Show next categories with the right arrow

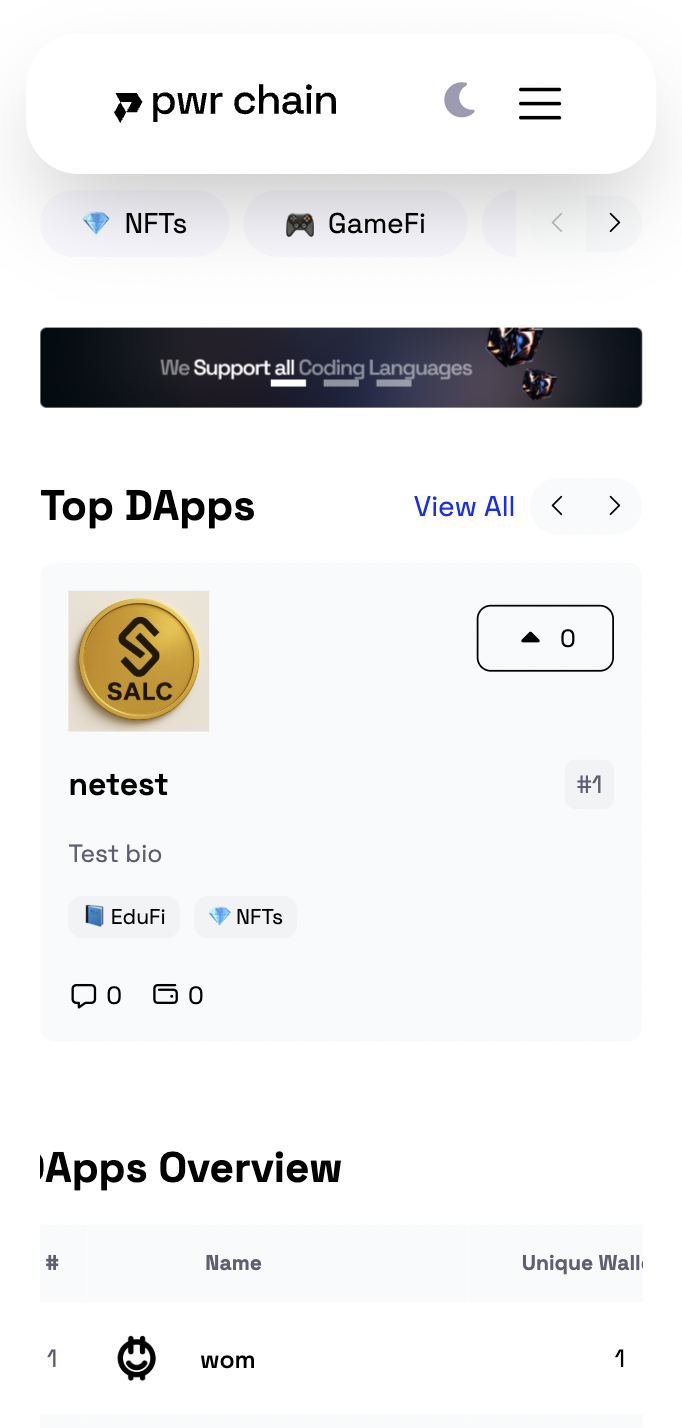pyautogui.click(x=614, y=223)
